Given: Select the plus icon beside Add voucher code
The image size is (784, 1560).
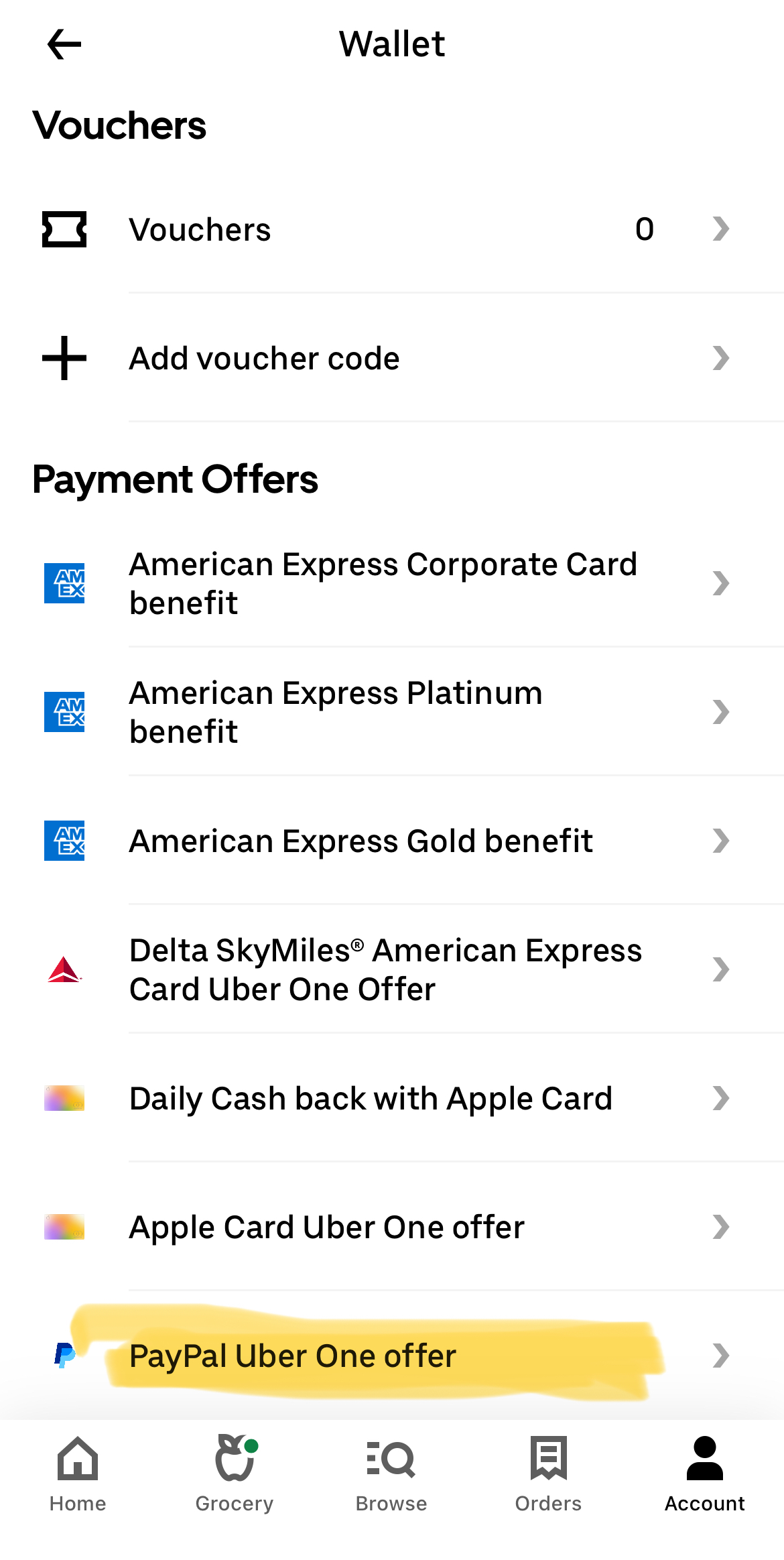Looking at the screenshot, I should 64,357.
